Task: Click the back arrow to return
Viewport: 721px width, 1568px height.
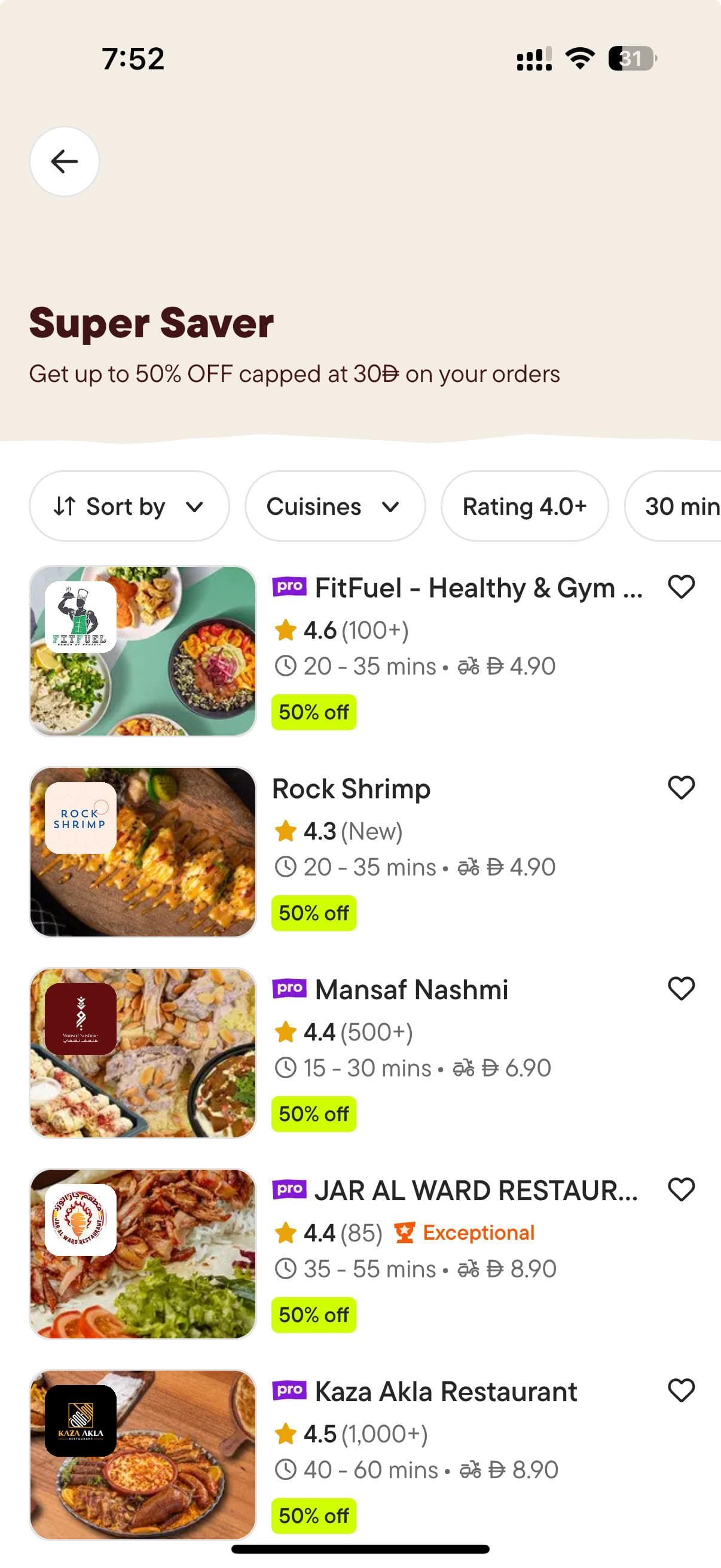Action: [64, 161]
